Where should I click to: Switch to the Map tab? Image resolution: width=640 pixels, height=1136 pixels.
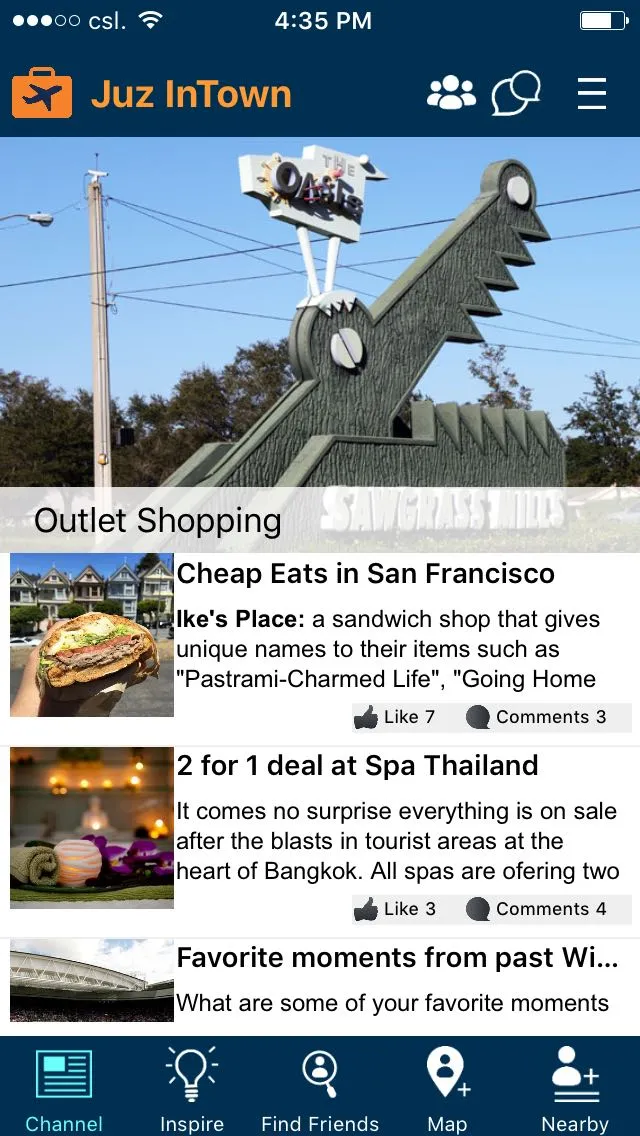(x=447, y=1087)
